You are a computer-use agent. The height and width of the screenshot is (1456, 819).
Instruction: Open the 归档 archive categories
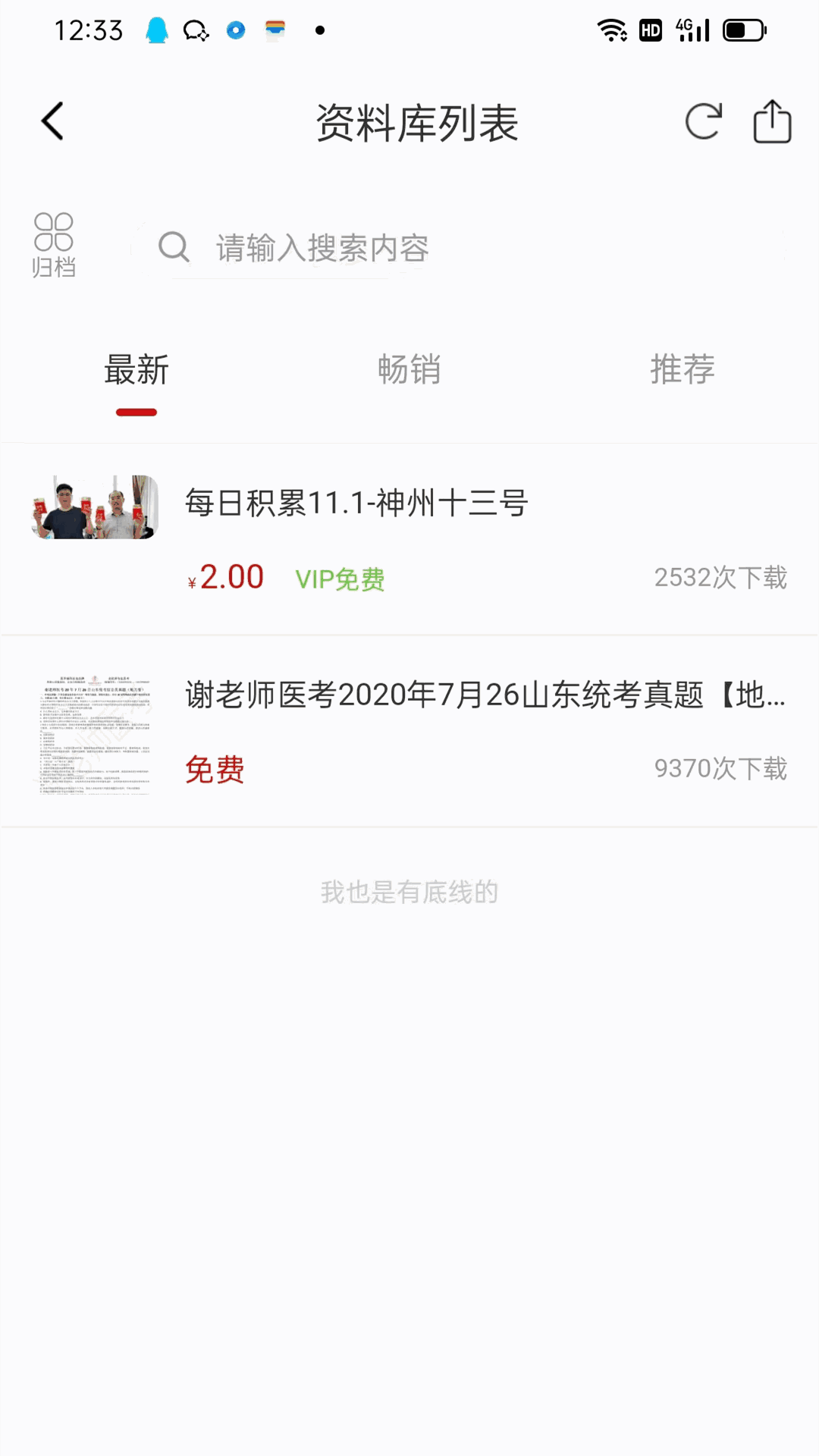pyautogui.click(x=53, y=245)
